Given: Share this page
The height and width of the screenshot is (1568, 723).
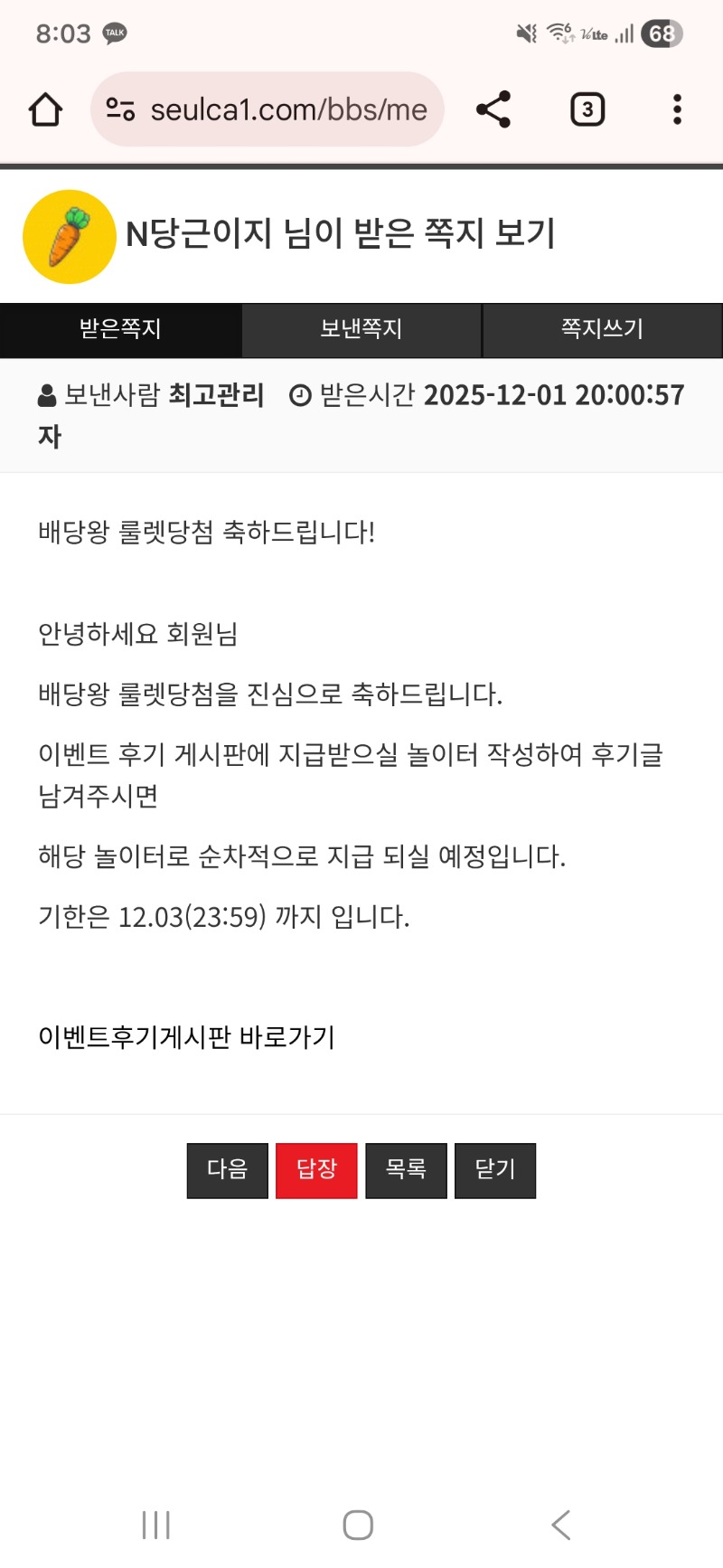Looking at the screenshot, I should pos(493,109).
